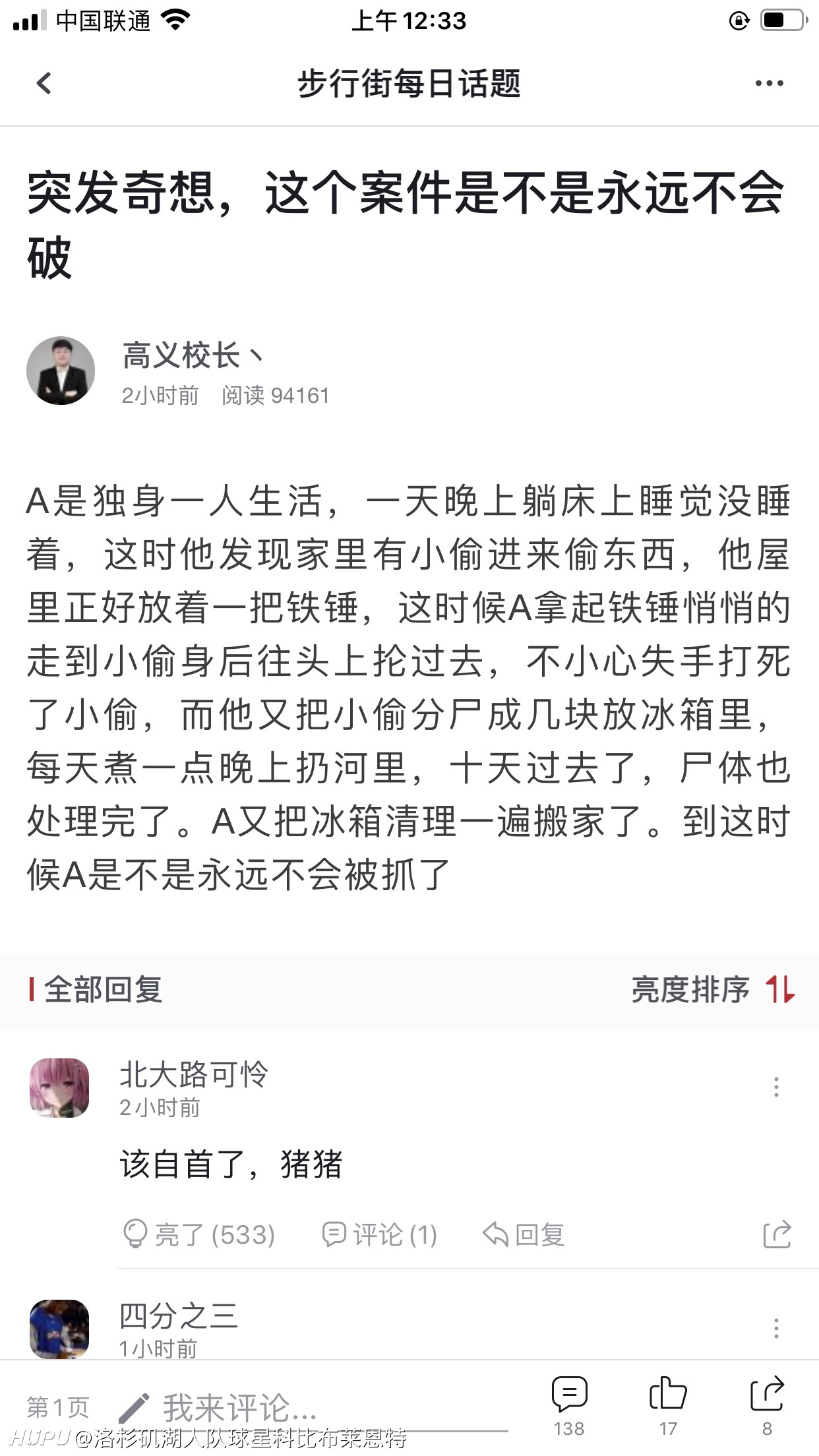Share the post from bottom bar
The width and height of the screenshot is (819, 1456).
pyautogui.click(x=767, y=1406)
